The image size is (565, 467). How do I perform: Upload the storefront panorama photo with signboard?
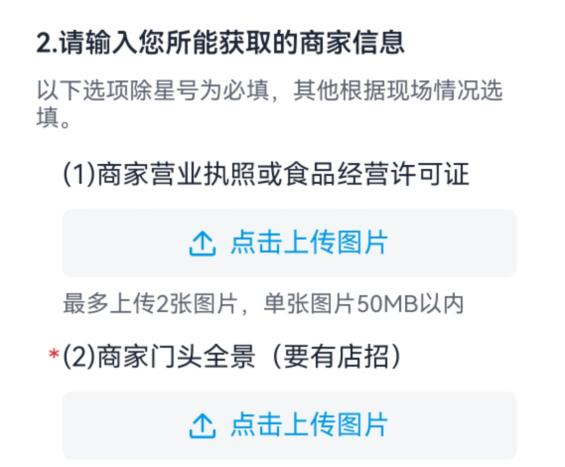(x=289, y=426)
